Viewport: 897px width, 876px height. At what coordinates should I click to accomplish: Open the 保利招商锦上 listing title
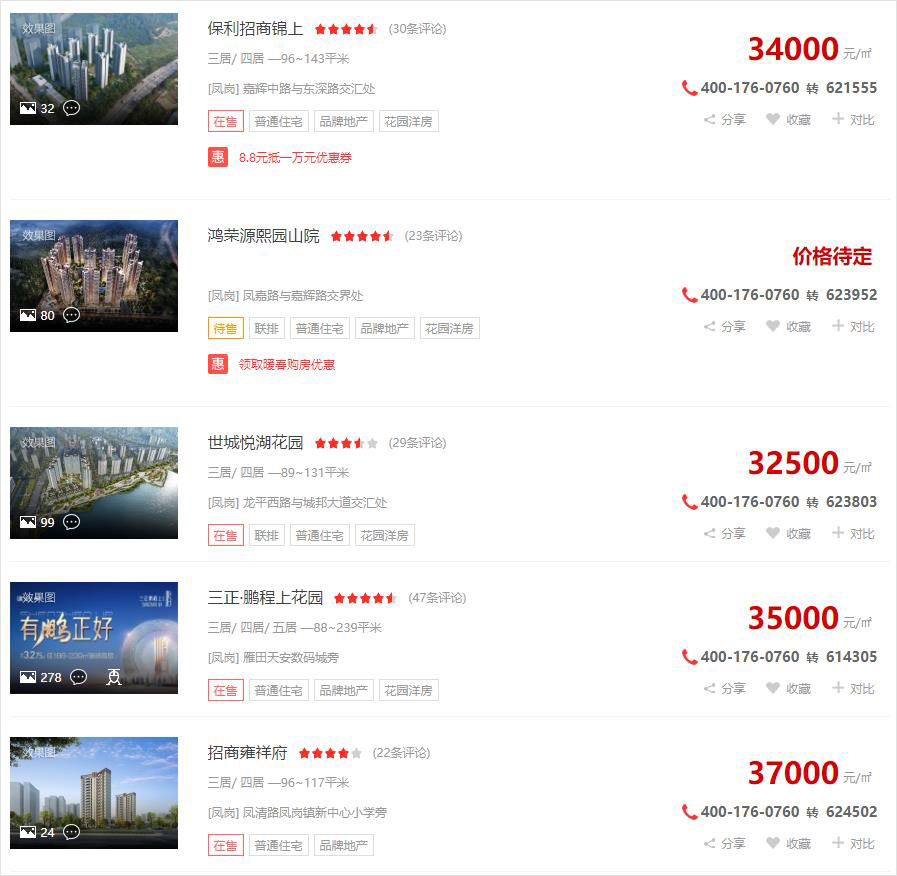[x=255, y=29]
